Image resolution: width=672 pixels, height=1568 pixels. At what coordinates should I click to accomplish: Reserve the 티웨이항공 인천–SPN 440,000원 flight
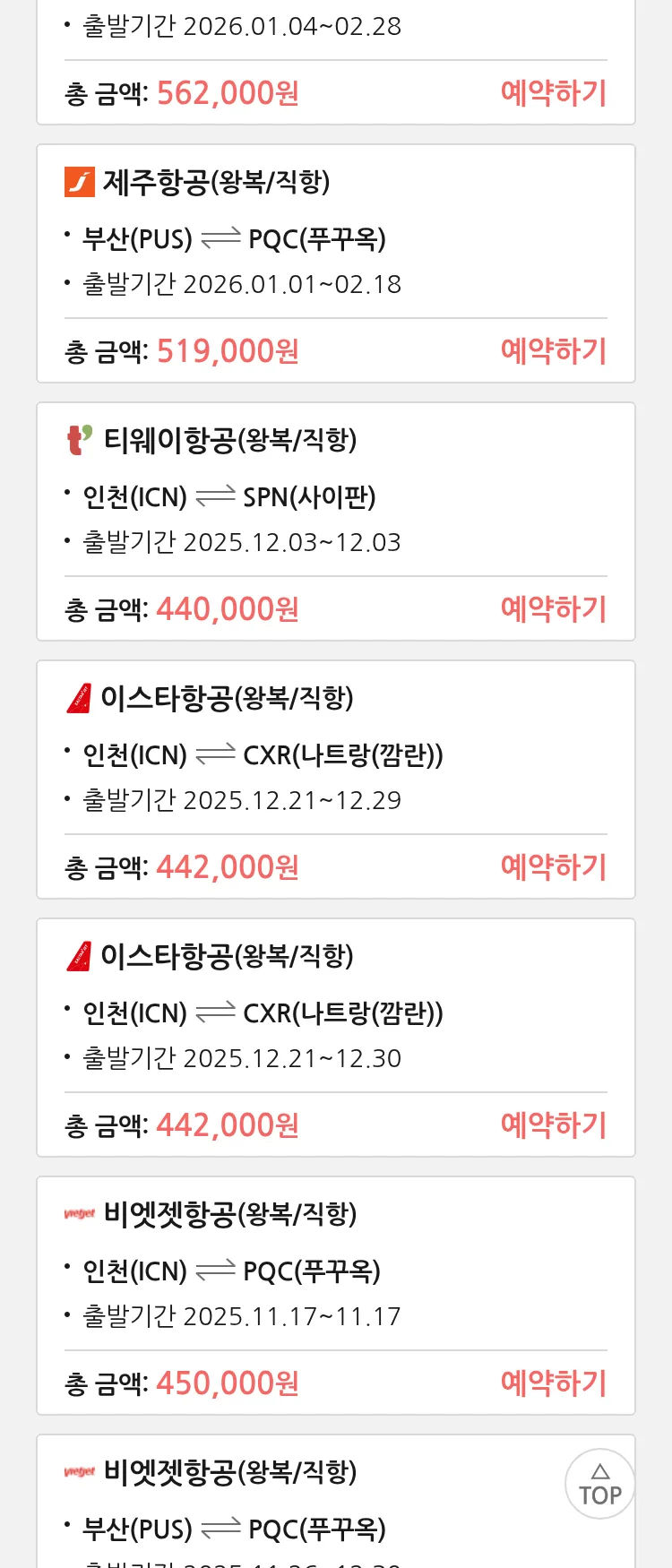tap(553, 609)
